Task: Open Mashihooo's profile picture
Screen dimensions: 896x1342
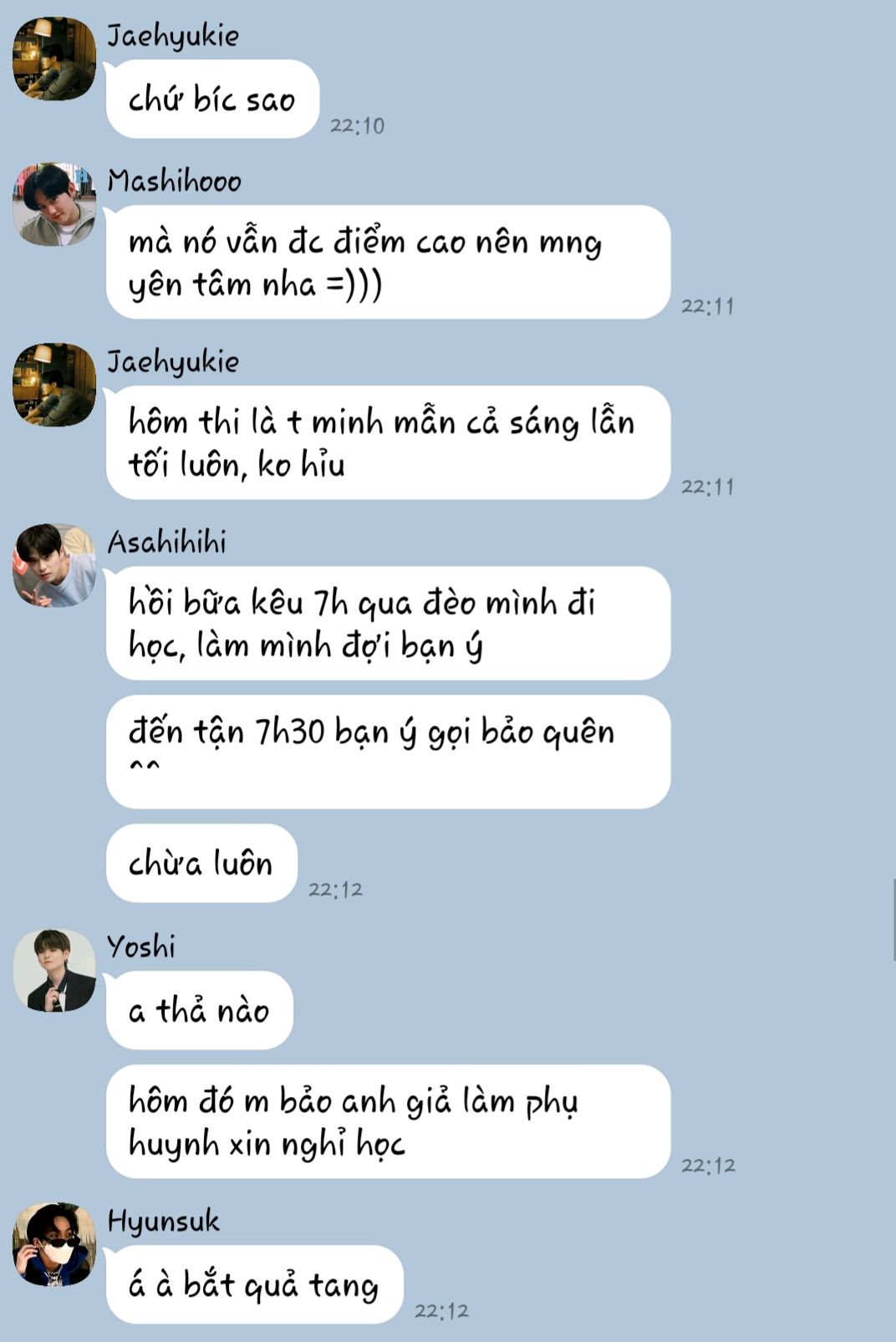Action: pyautogui.click(x=54, y=205)
